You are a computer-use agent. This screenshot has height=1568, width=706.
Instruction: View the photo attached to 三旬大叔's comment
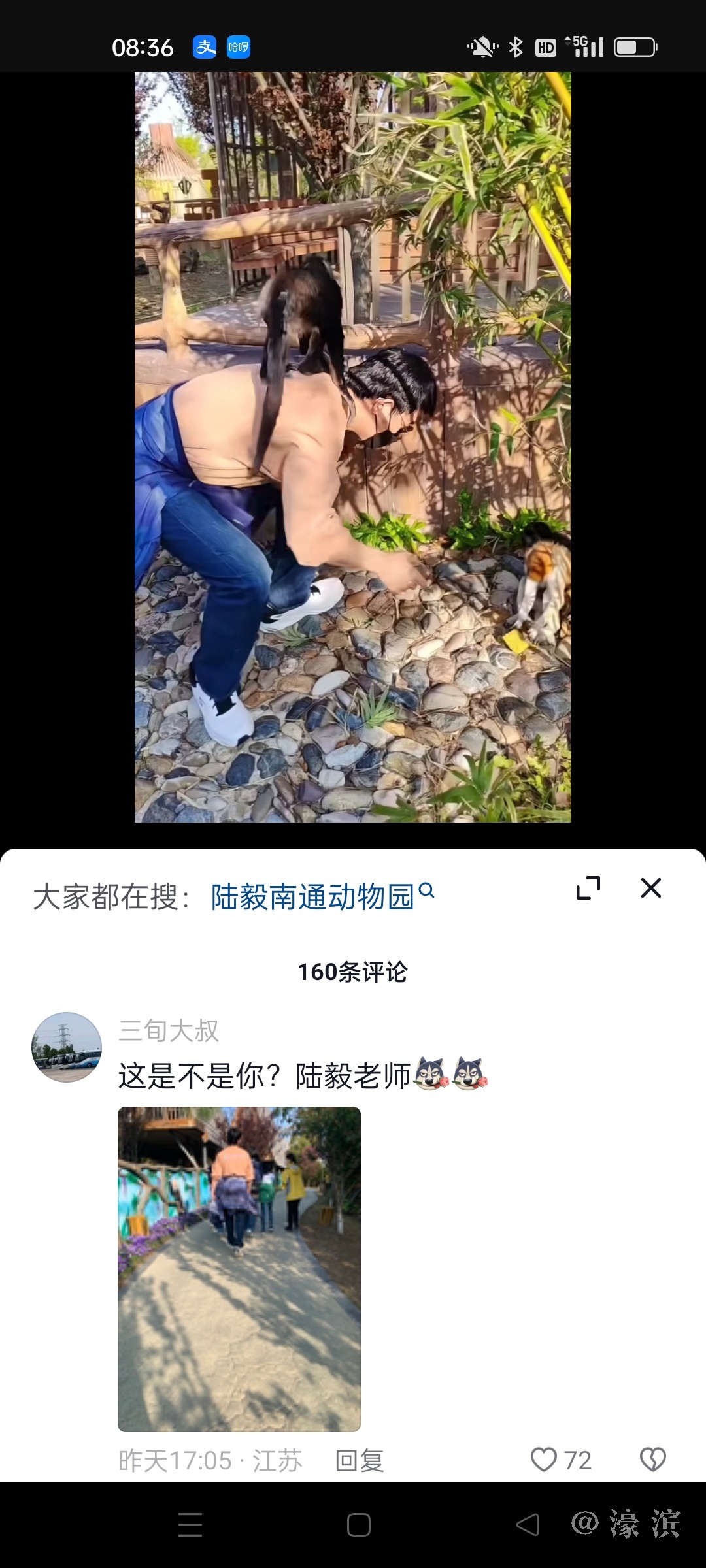pos(239,1269)
